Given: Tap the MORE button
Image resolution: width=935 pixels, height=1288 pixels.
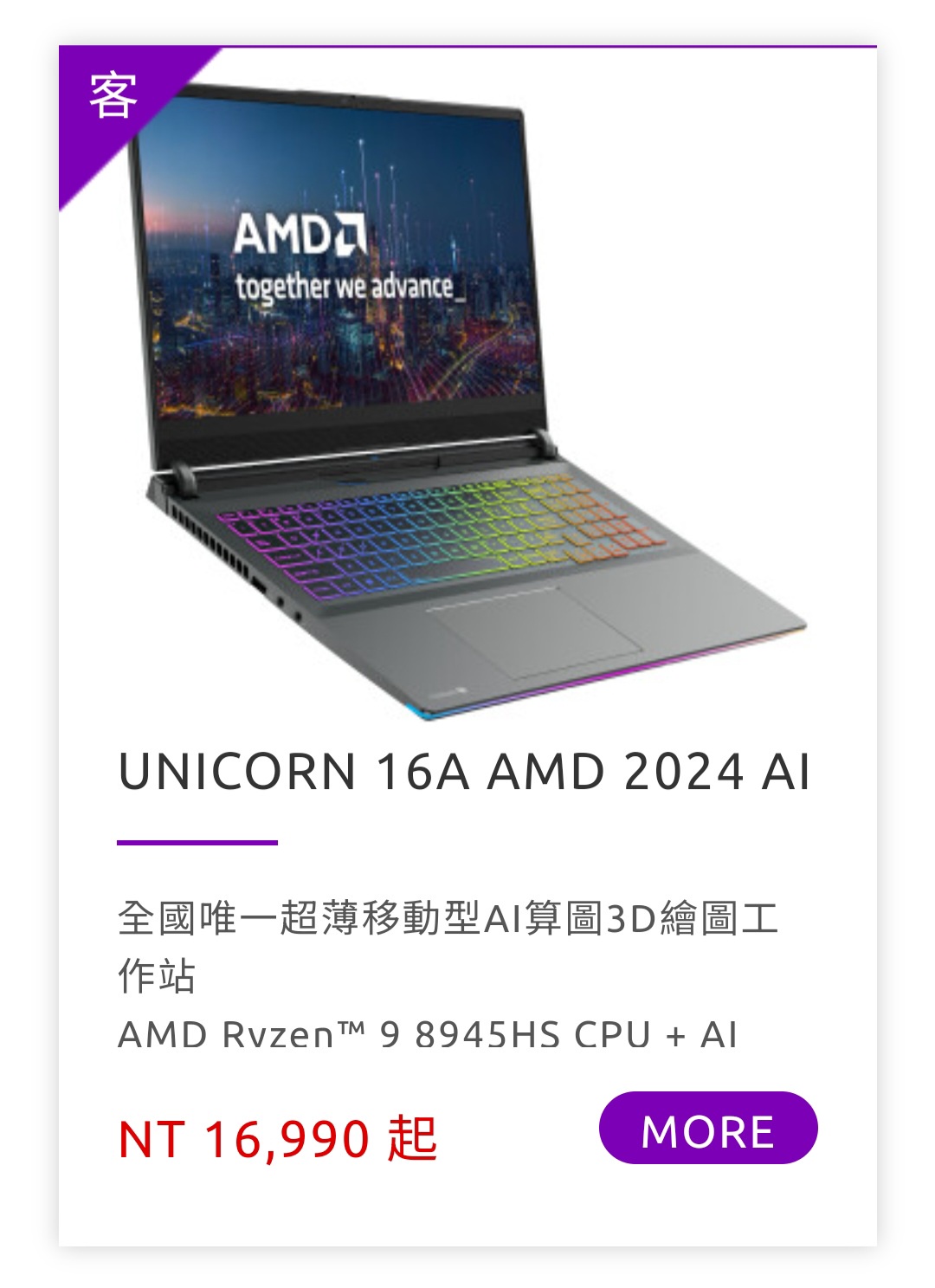Looking at the screenshot, I should [x=707, y=1129].
